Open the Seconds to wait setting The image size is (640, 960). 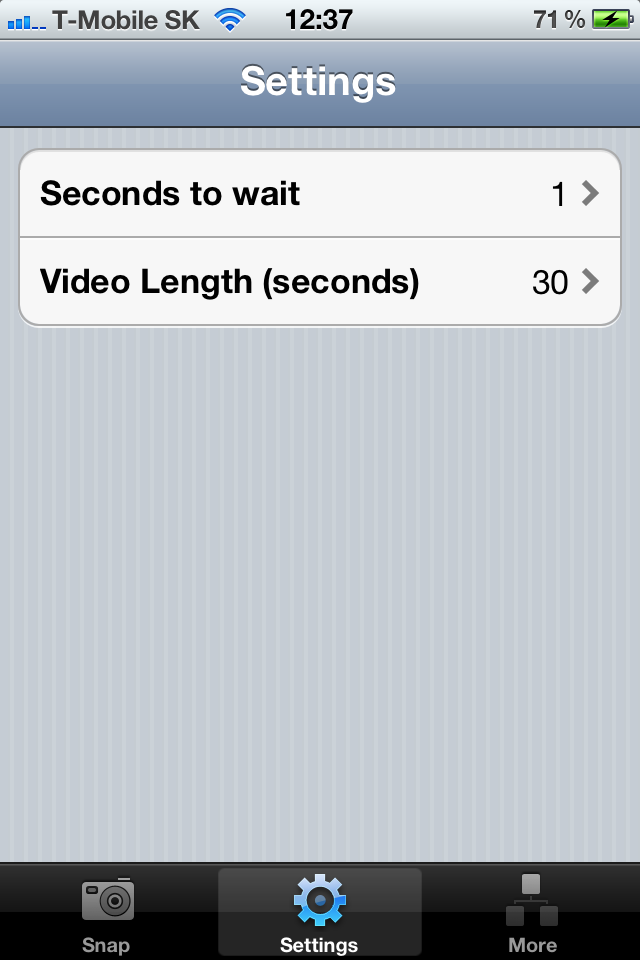pyautogui.click(x=320, y=194)
